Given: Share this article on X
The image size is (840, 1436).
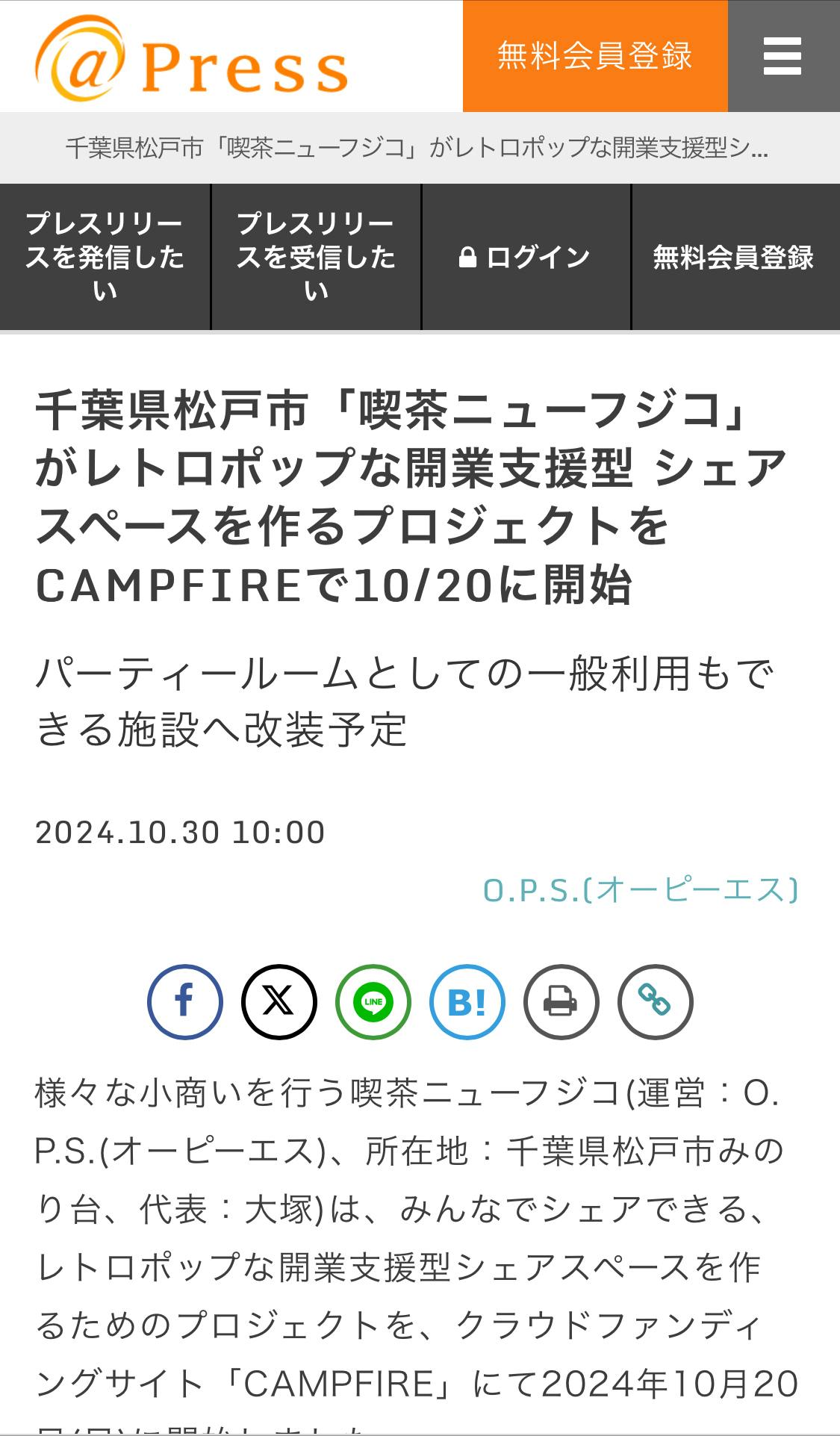Looking at the screenshot, I should 279,1001.
